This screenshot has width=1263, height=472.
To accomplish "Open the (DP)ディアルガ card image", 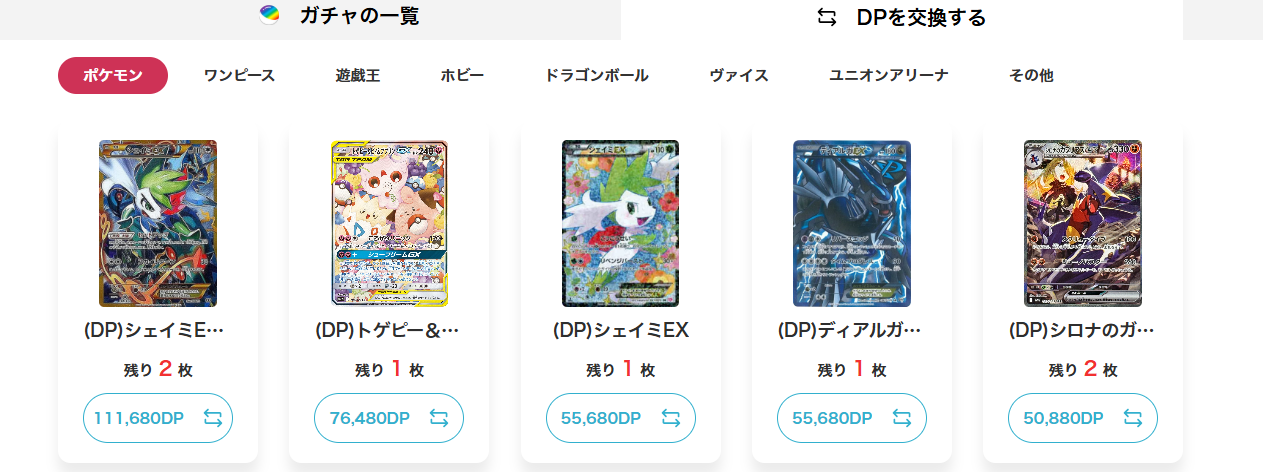I will [x=852, y=223].
